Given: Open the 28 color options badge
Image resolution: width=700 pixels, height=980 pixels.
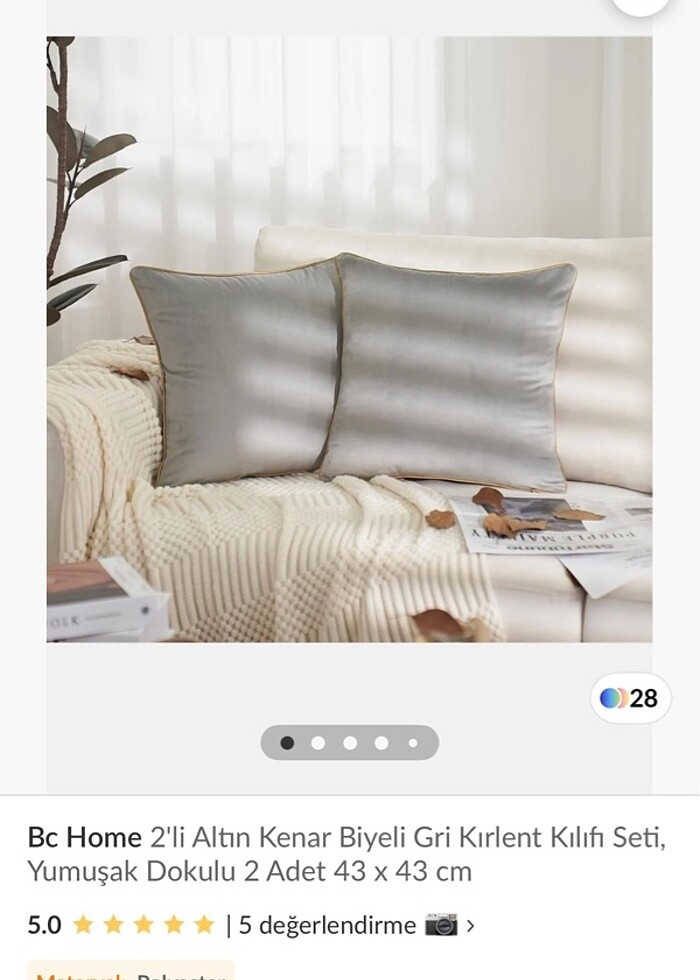Looking at the screenshot, I should (629, 698).
